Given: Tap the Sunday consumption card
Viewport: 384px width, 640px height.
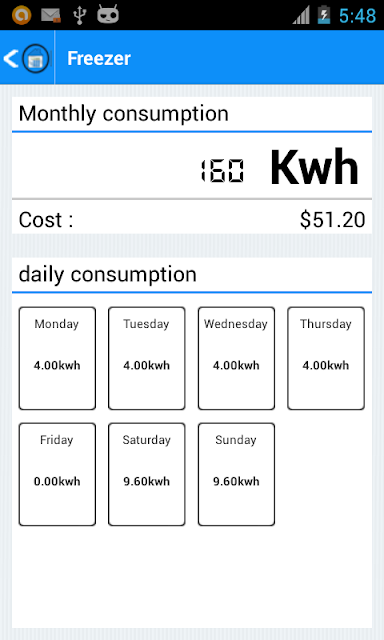Looking at the screenshot, I should 236,474.
